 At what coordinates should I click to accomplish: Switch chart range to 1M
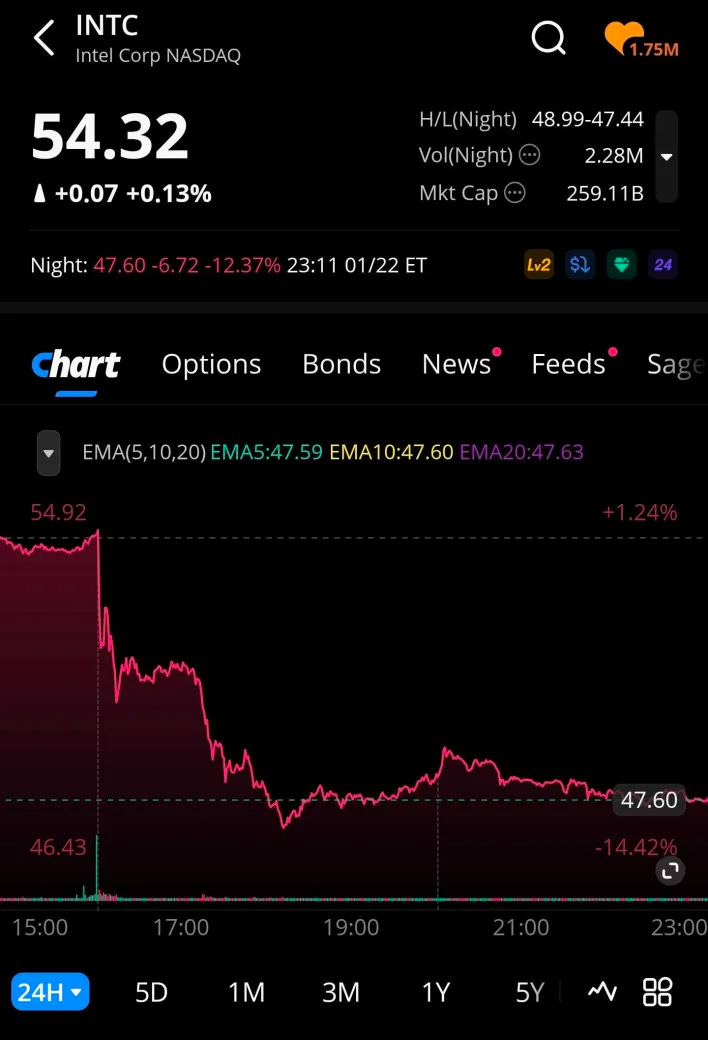[246, 992]
